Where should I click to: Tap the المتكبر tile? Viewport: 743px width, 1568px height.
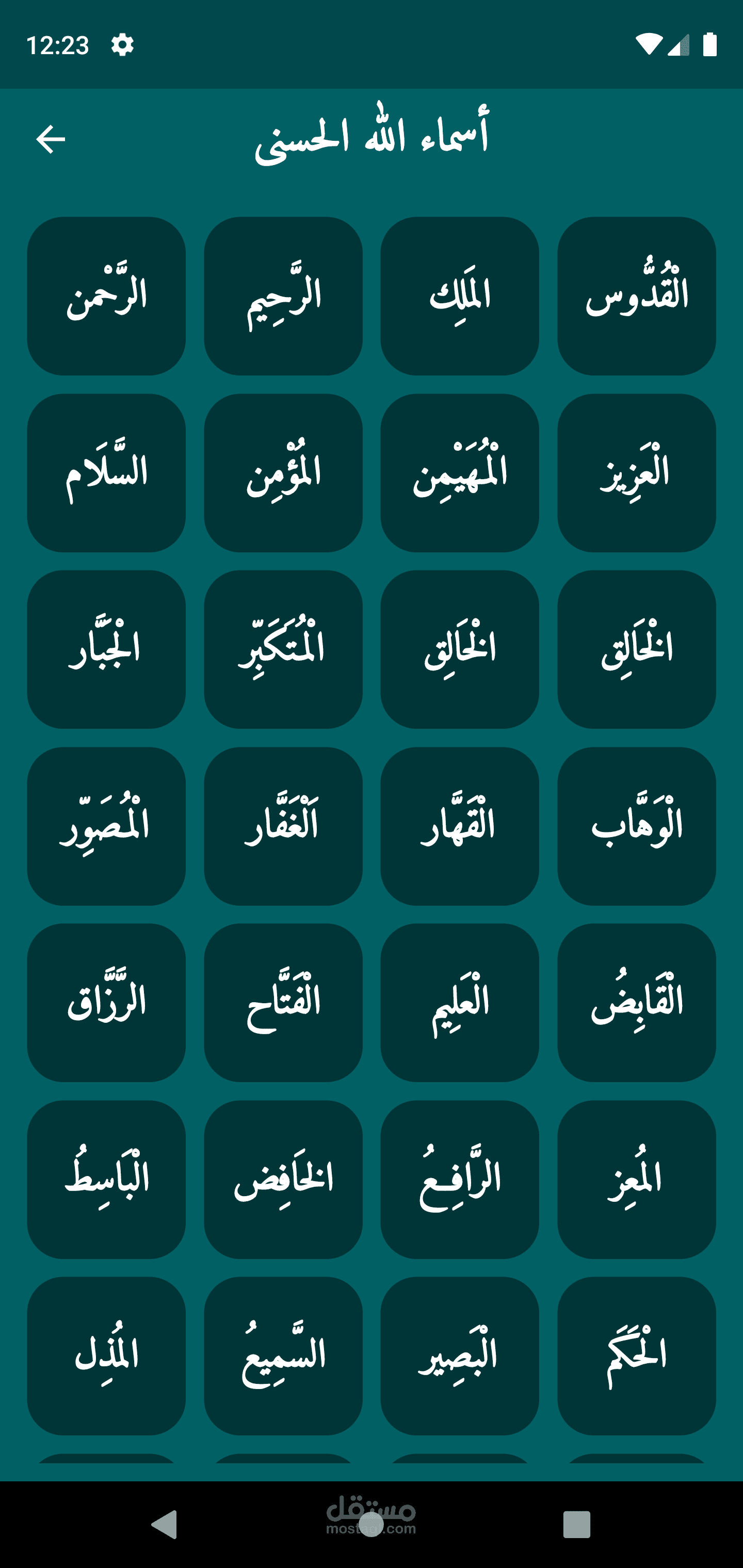click(x=283, y=649)
